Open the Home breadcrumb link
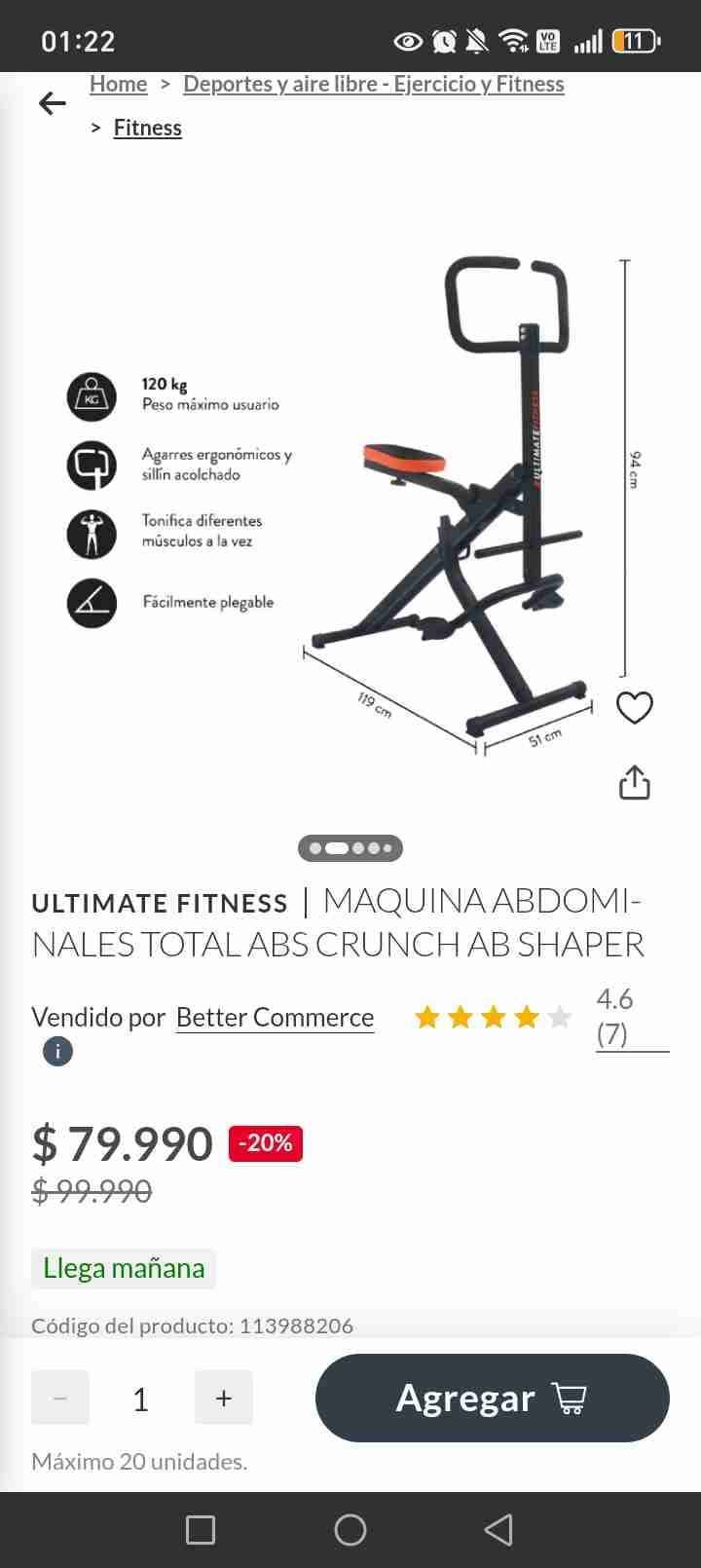701x1568 pixels. click(x=118, y=85)
